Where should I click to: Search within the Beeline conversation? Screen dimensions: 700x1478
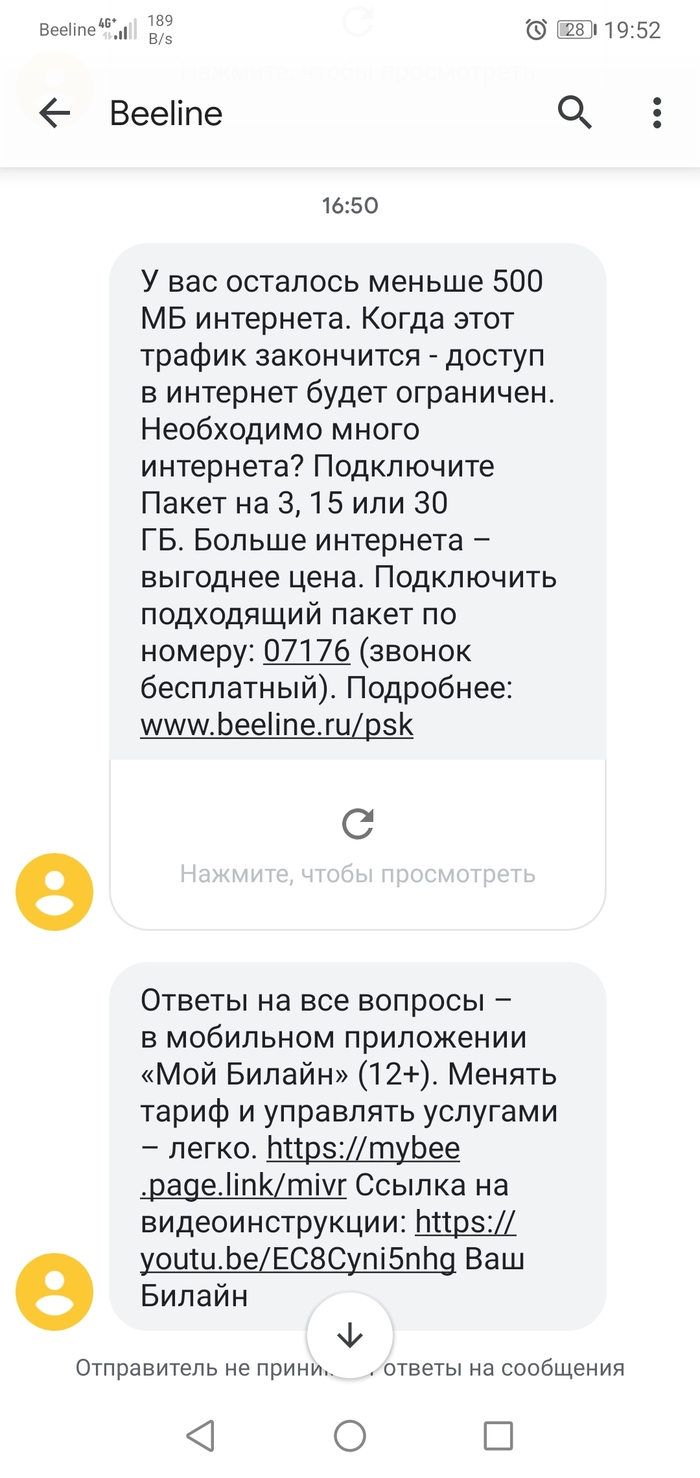(574, 114)
